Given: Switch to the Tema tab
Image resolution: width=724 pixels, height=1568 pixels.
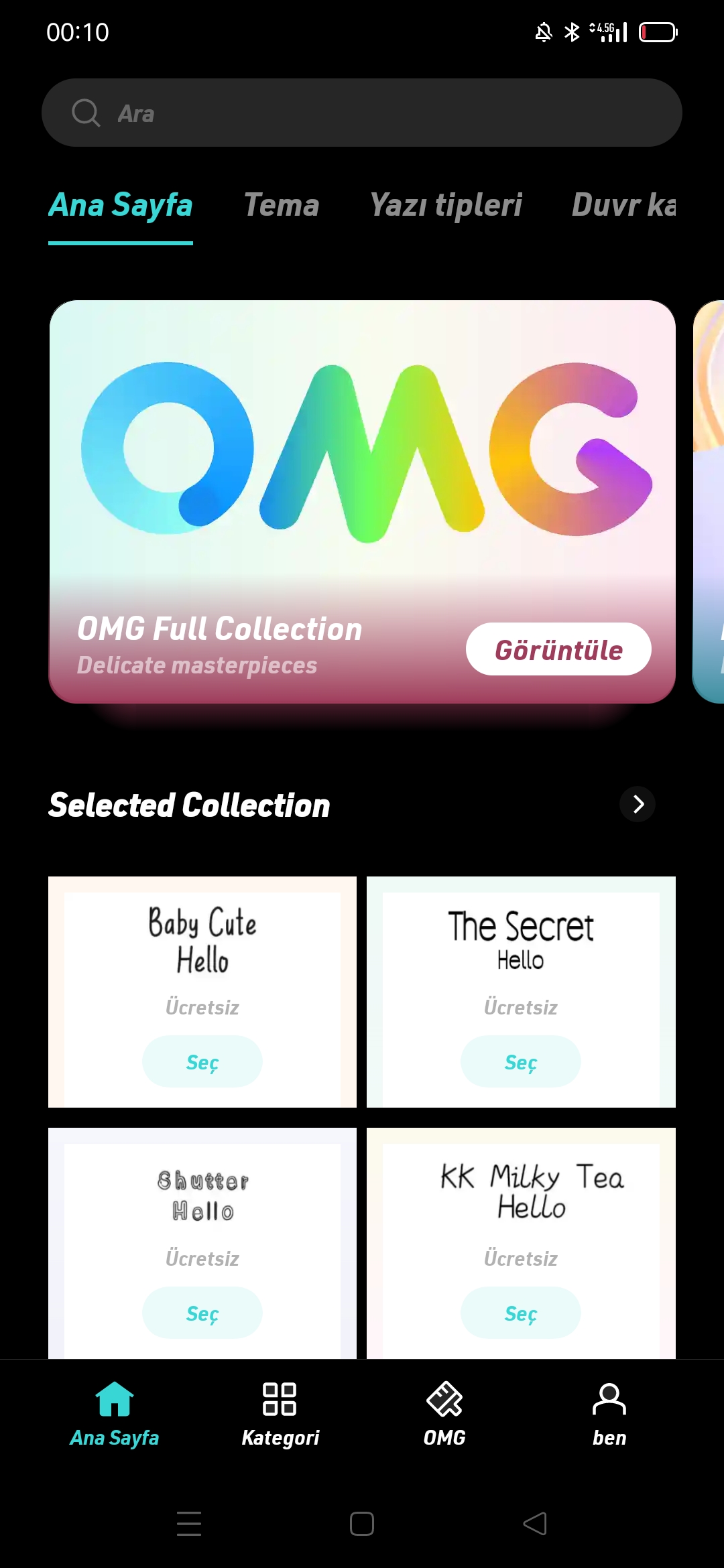Looking at the screenshot, I should [281, 205].
